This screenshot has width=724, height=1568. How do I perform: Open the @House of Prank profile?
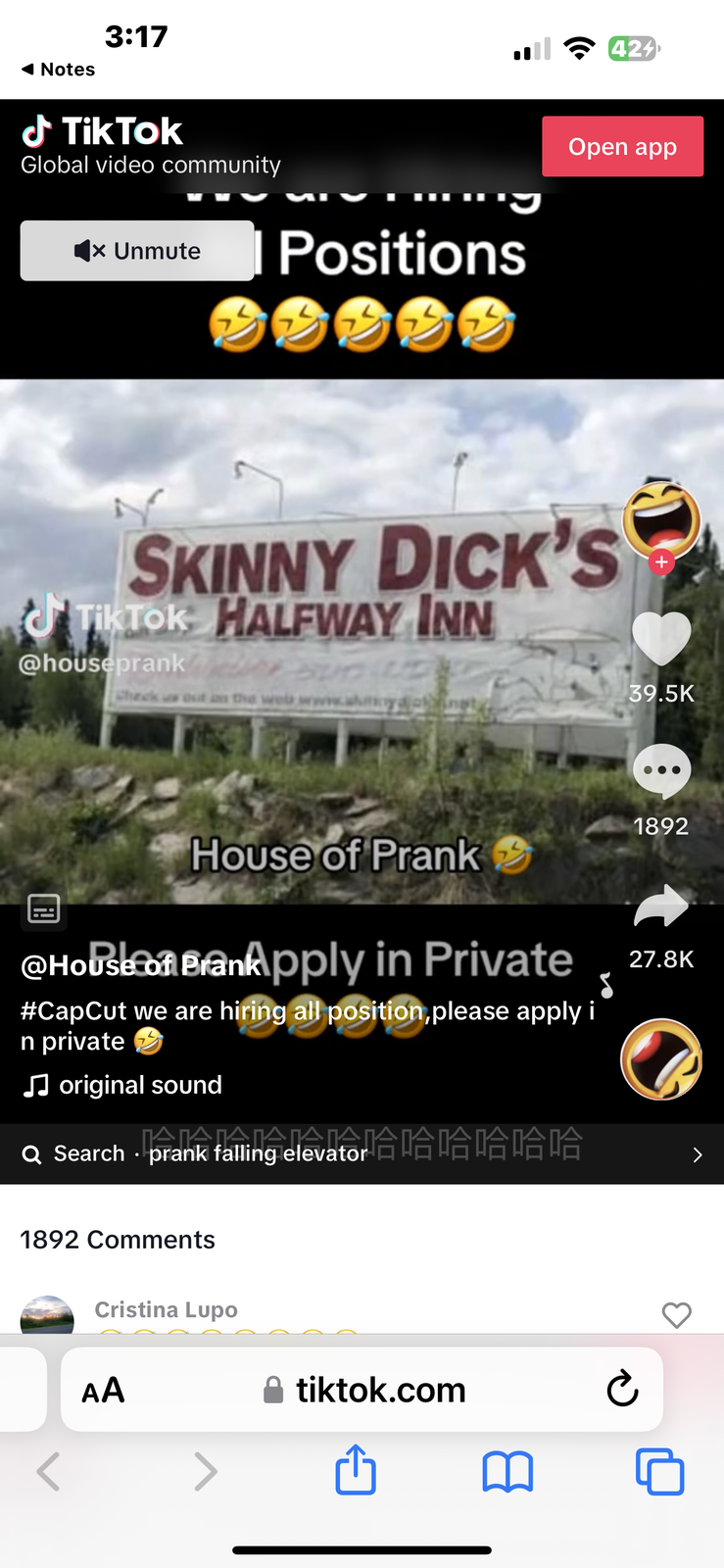pyautogui.click(x=140, y=966)
